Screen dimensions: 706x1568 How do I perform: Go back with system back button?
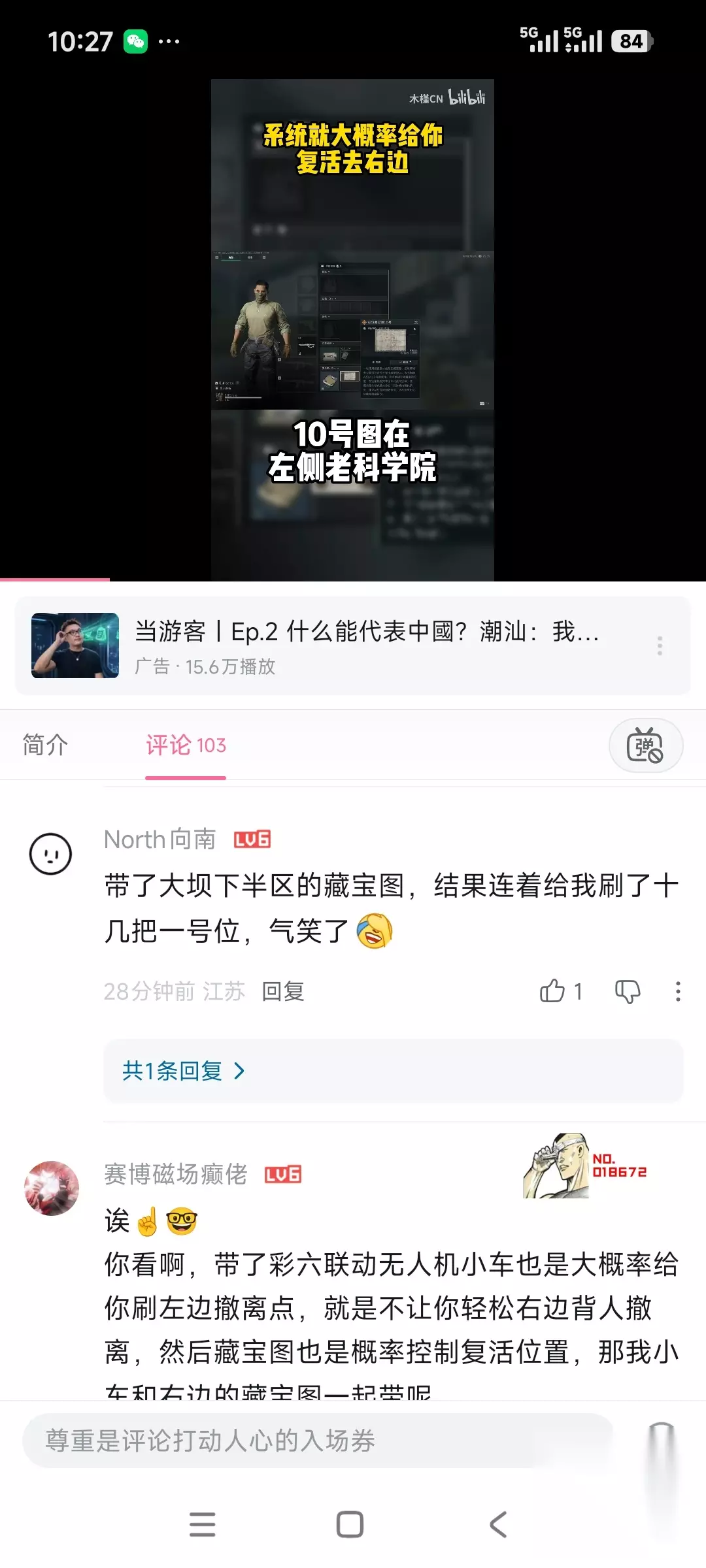(498, 1524)
